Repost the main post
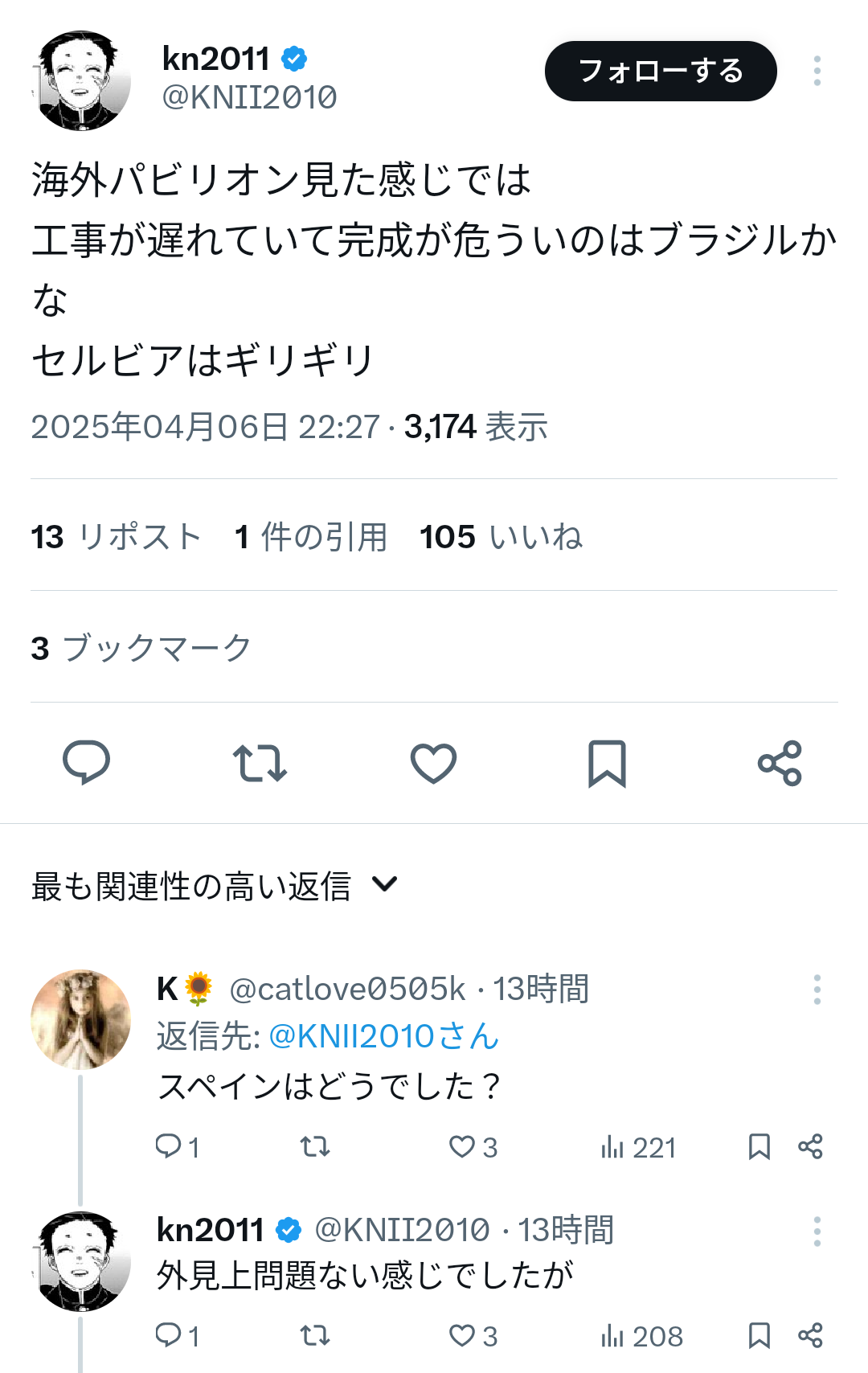868x1373 pixels. (x=260, y=762)
